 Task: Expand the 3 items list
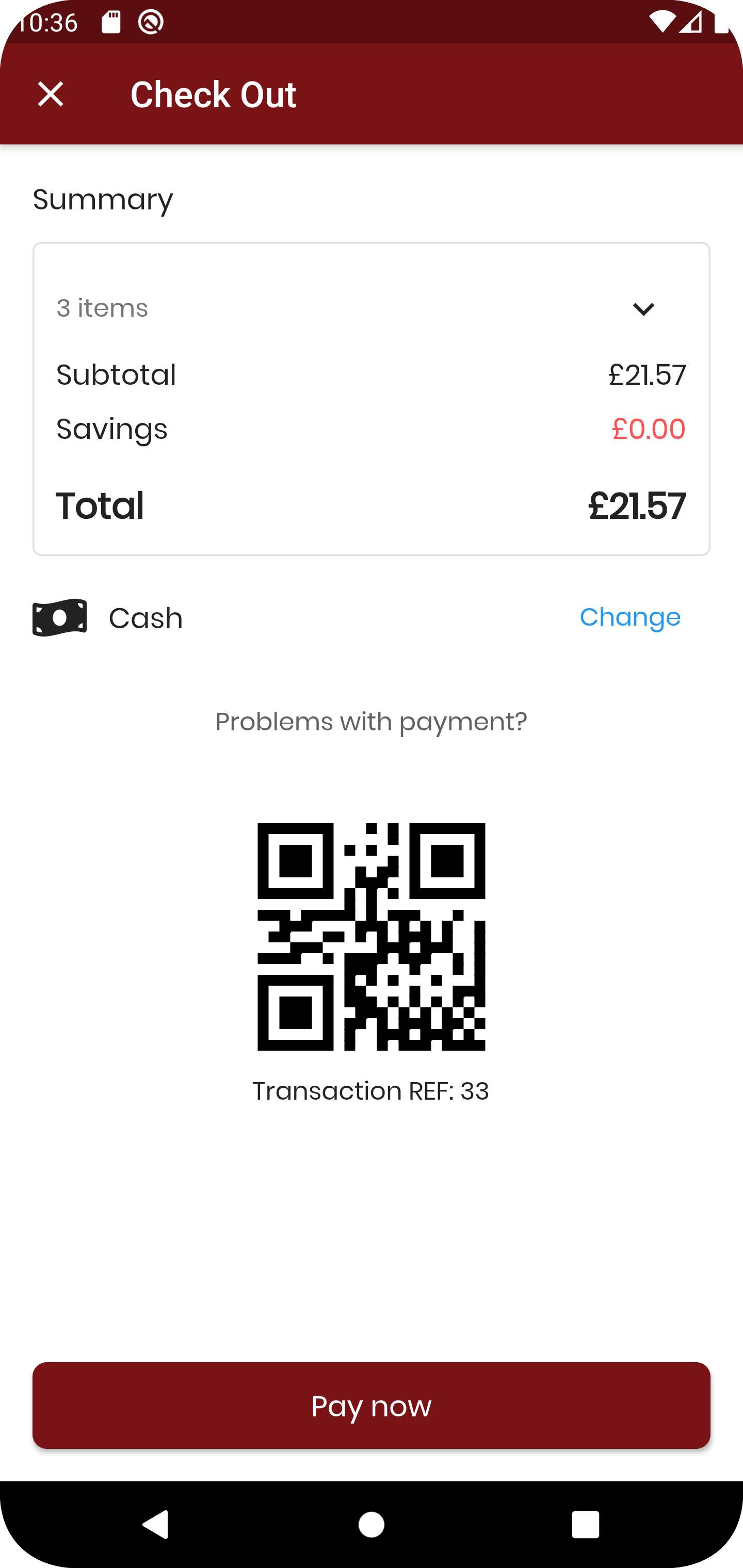coord(643,308)
